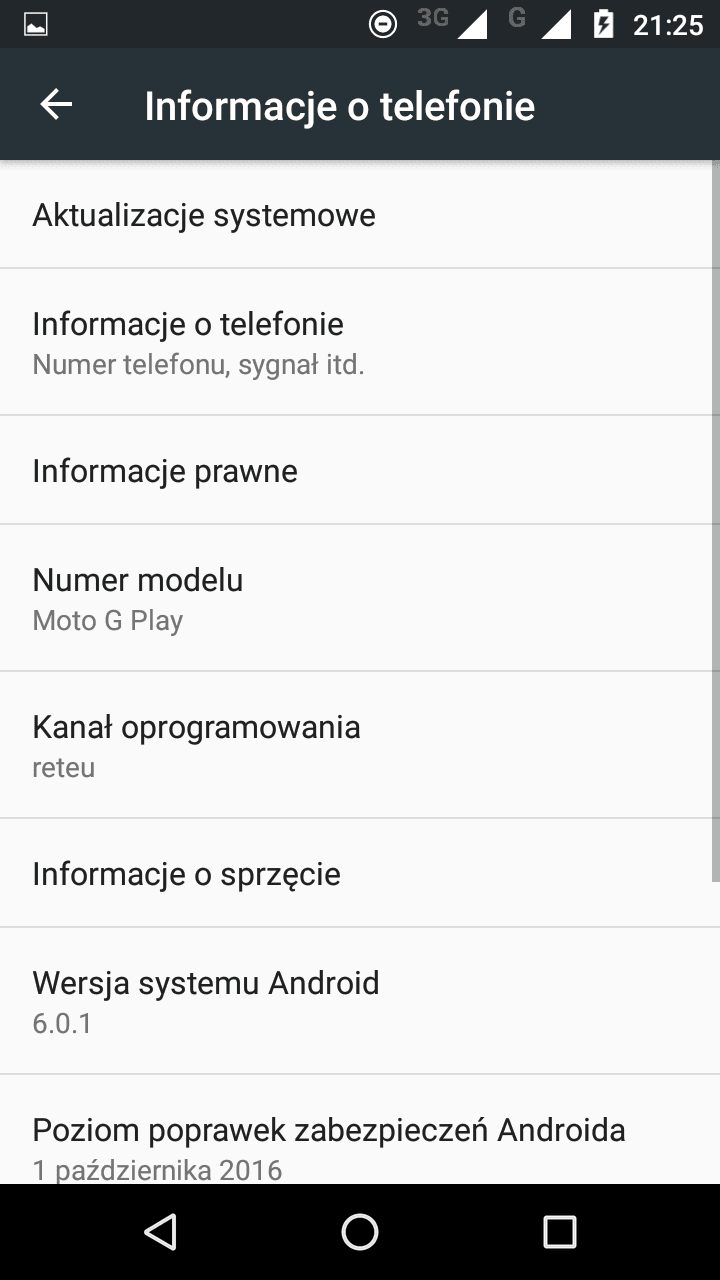720x1280 pixels.
Task: Open Informacje prawne
Action: 360,470
